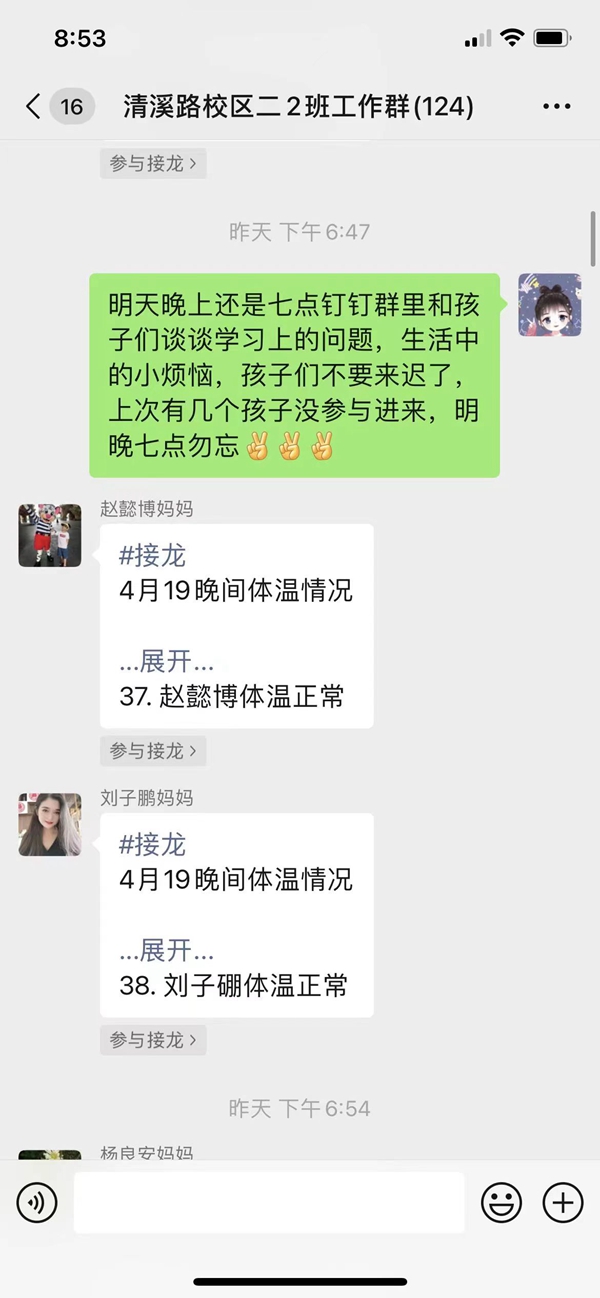Tap 参与接龙 under 刘子鹏妈妈's message

153,1040
